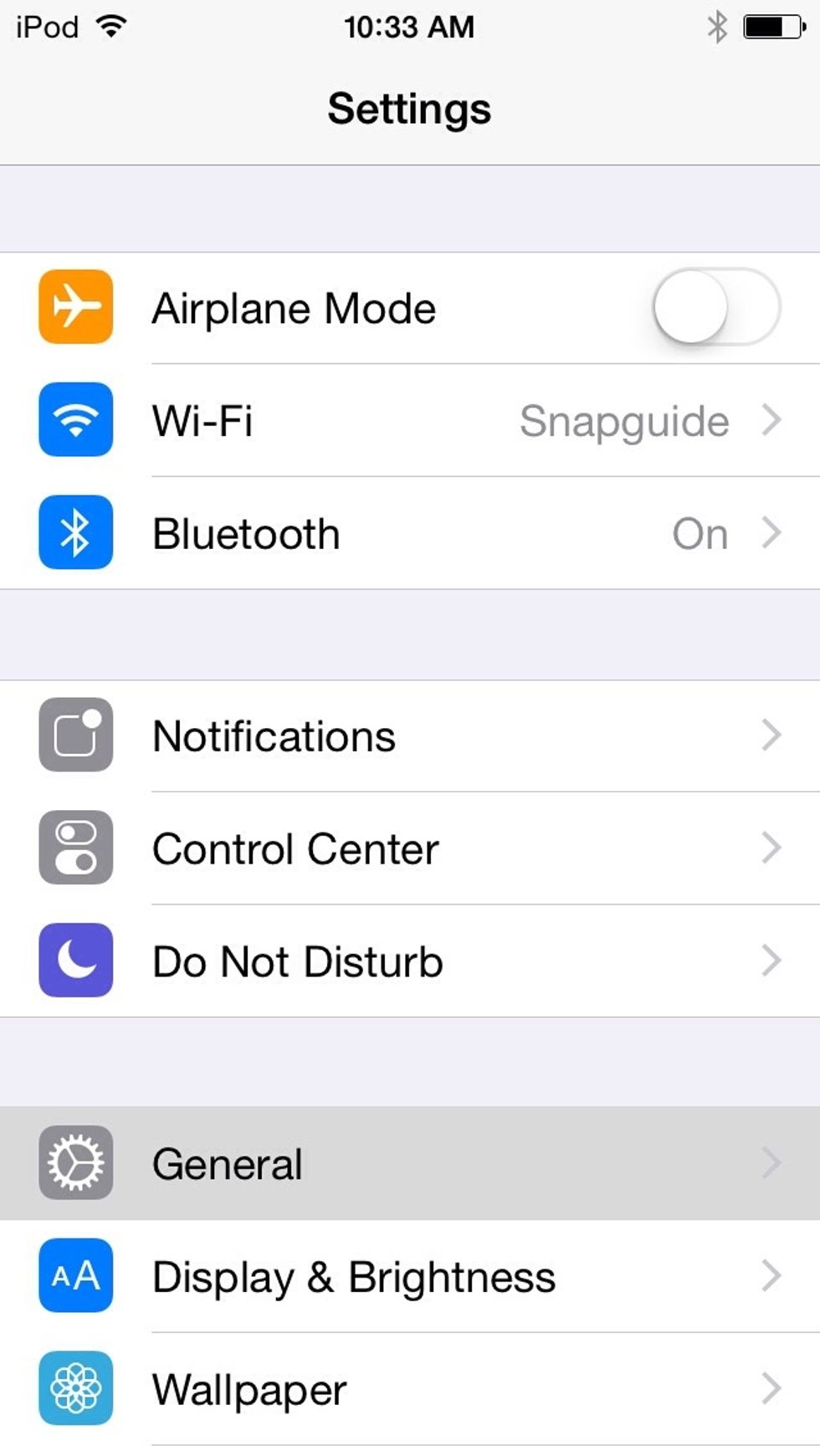Expand Notifications settings with the chevron
Viewport: 820px width, 1456px height.
pyautogui.click(x=771, y=736)
